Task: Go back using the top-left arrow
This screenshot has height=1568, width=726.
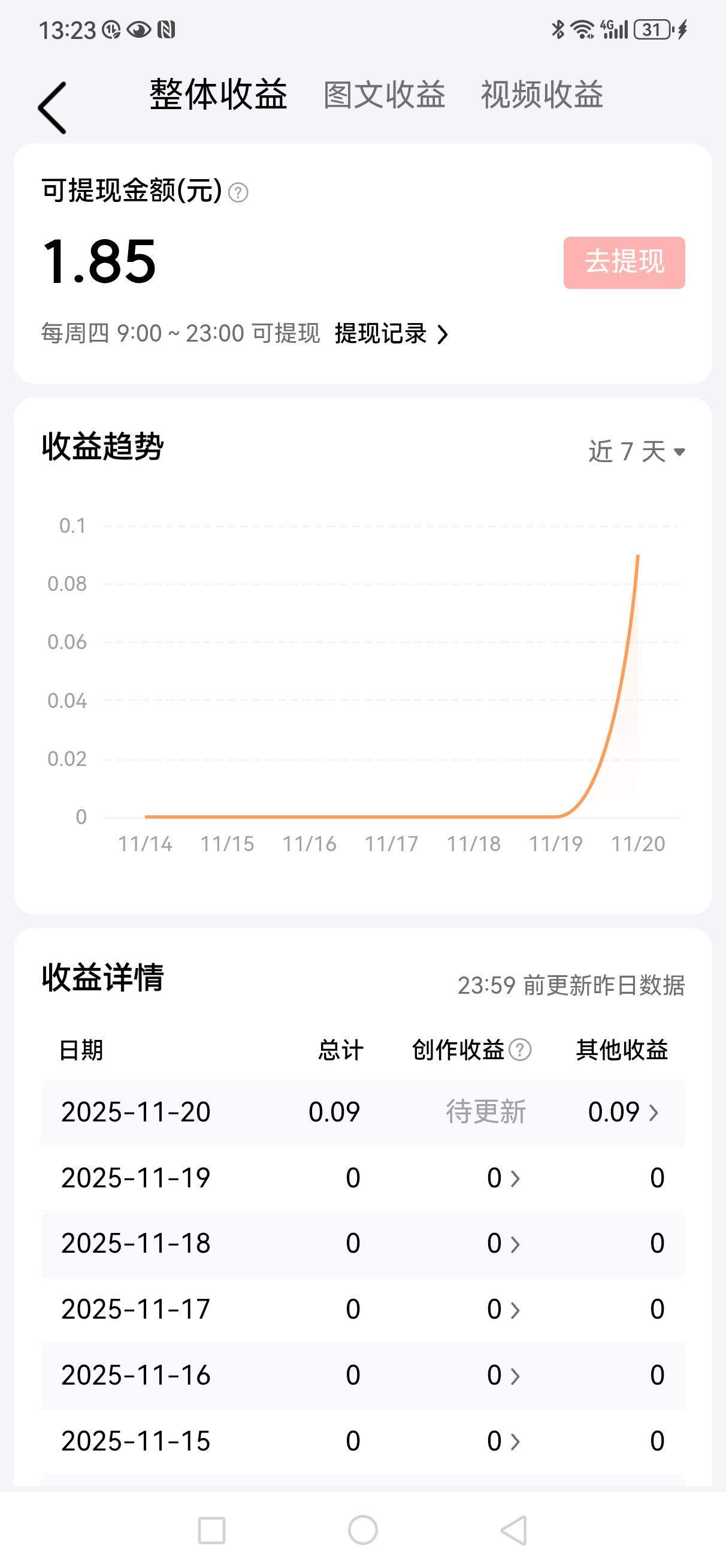Action: [52, 108]
